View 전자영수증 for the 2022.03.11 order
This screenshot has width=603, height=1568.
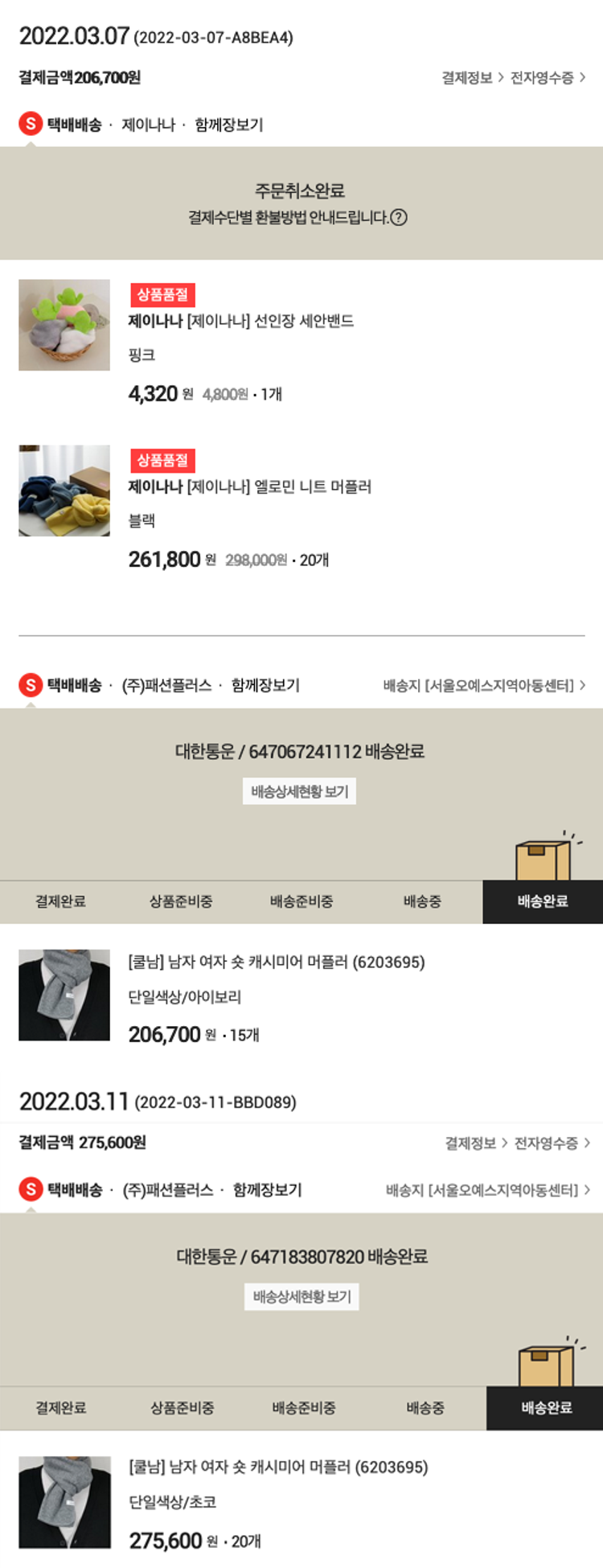(552, 1143)
